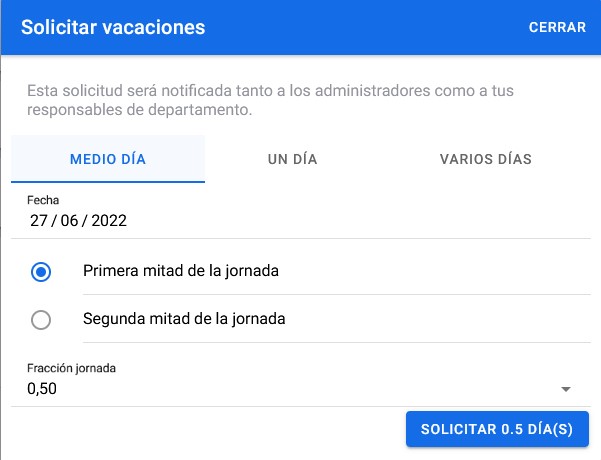Choose Segunda mitad de la jornada
This screenshot has width=601, height=460.
click(41, 320)
